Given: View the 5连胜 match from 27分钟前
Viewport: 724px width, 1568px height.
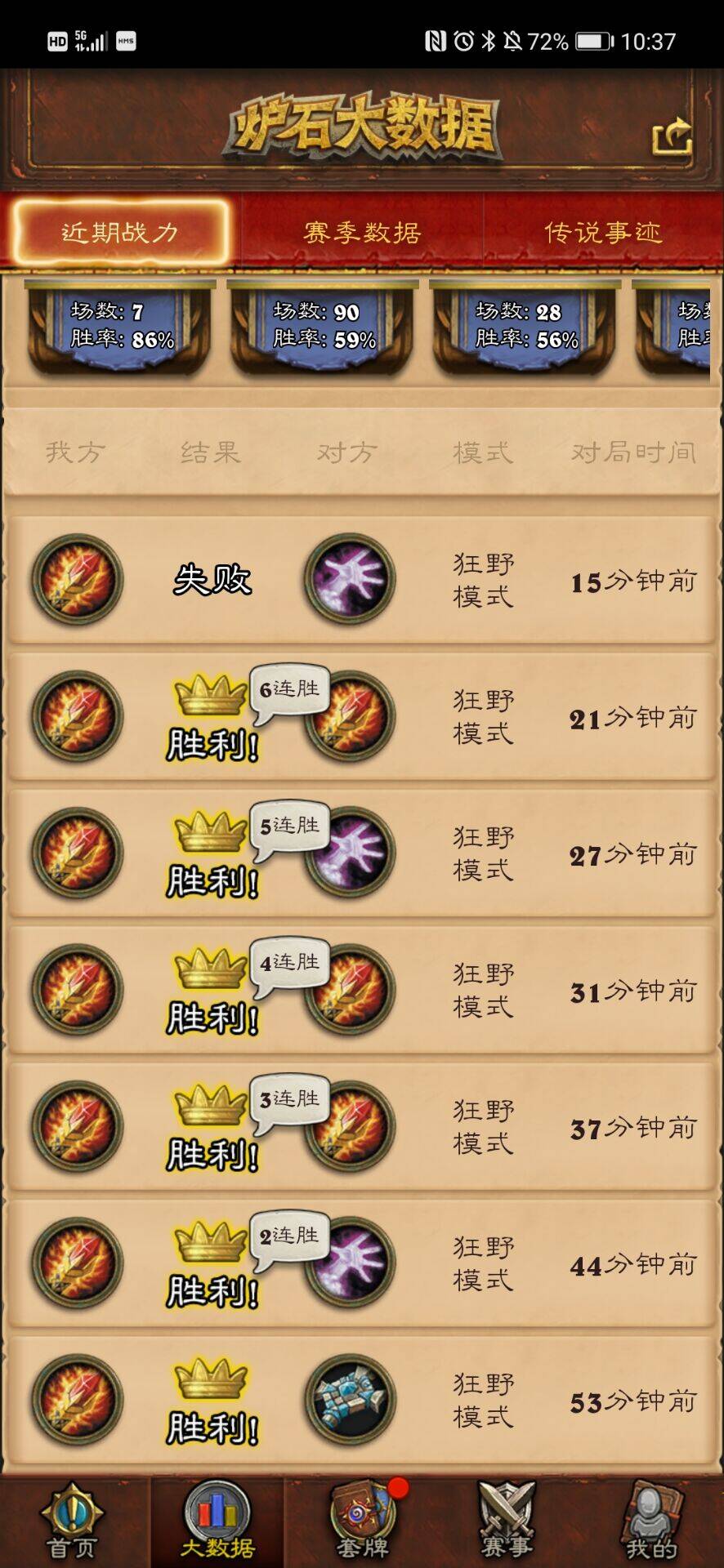Looking at the screenshot, I should (x=362, y=853).
